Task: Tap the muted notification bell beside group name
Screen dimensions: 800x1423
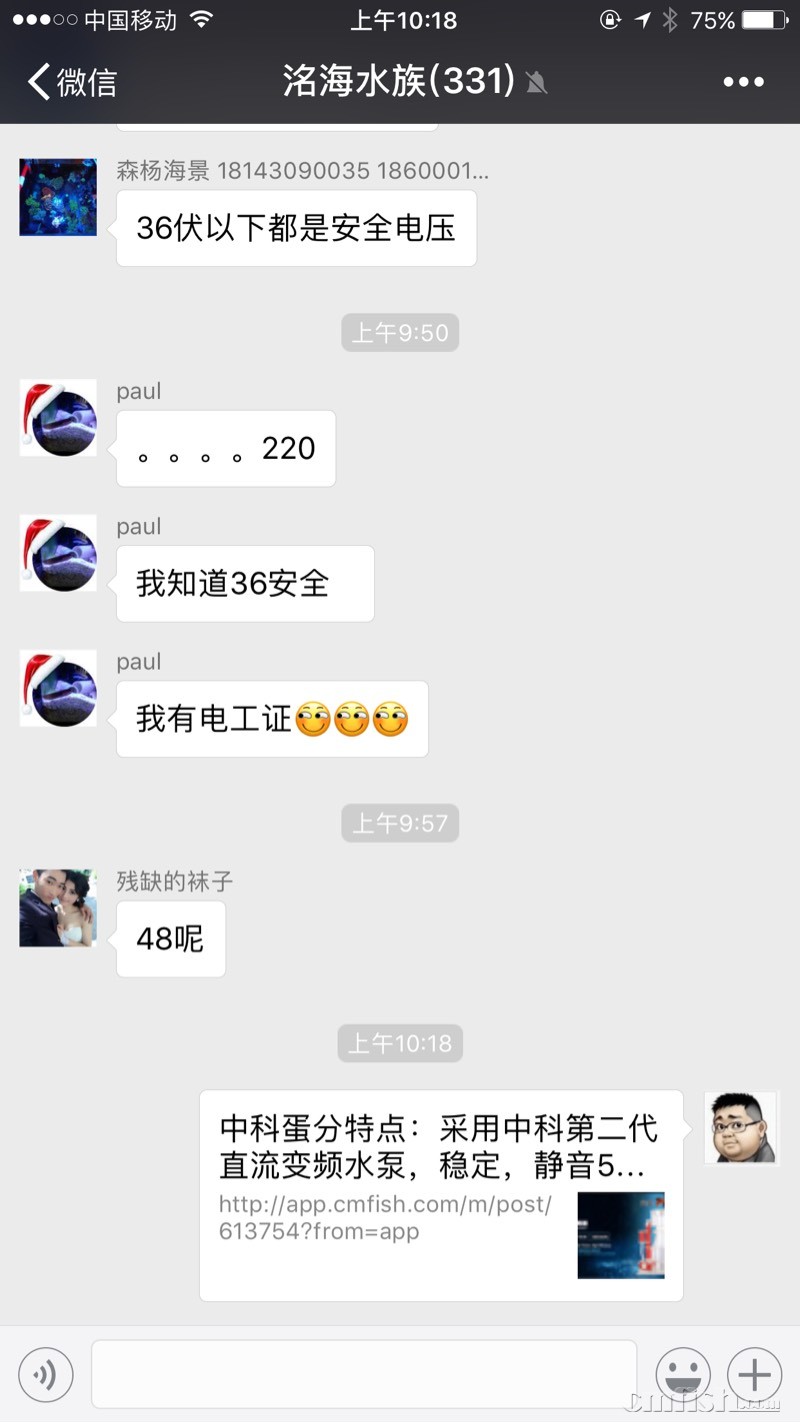Action: pyautogui.click(x=536, y=84)
